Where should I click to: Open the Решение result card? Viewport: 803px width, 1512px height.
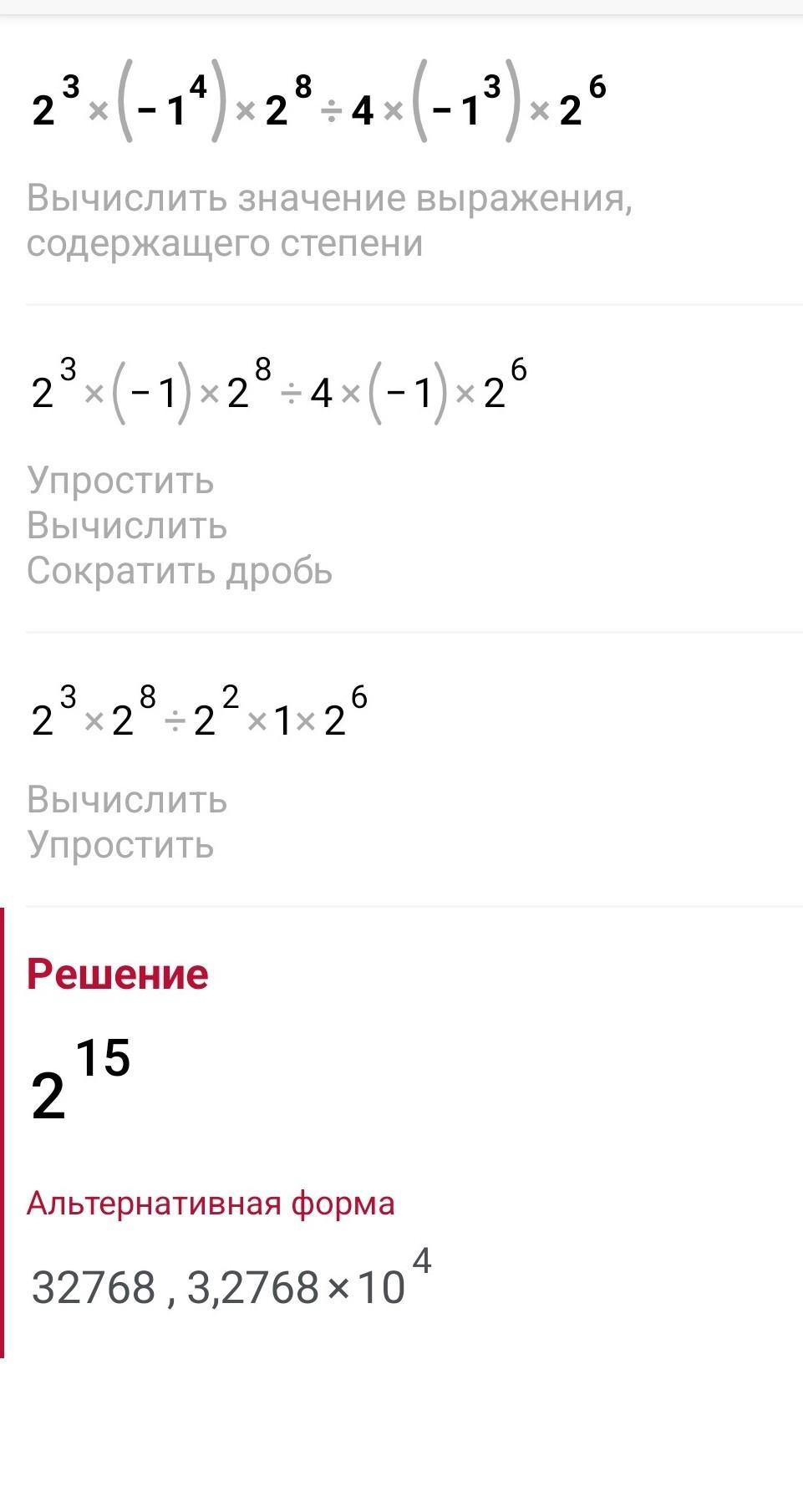pos(403,1133)
